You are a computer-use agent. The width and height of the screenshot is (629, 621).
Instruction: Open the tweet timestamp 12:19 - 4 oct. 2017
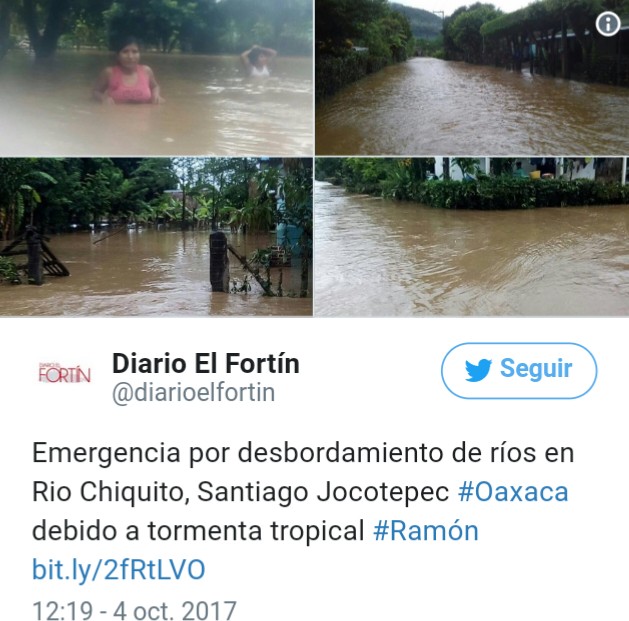pyautogui.click(x=134, y=609)
